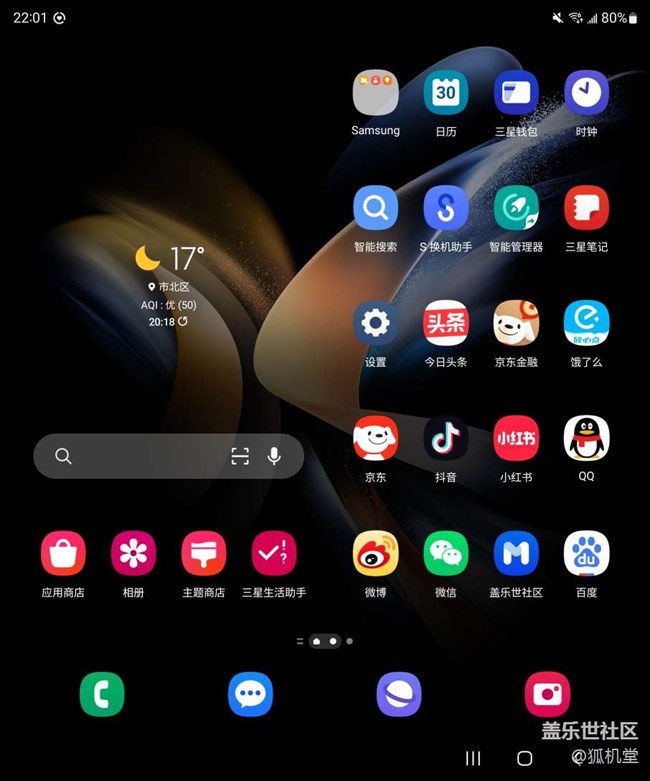650x781 pixels.
Task: Open 相册 gallery app
Action: pos(133,554)
